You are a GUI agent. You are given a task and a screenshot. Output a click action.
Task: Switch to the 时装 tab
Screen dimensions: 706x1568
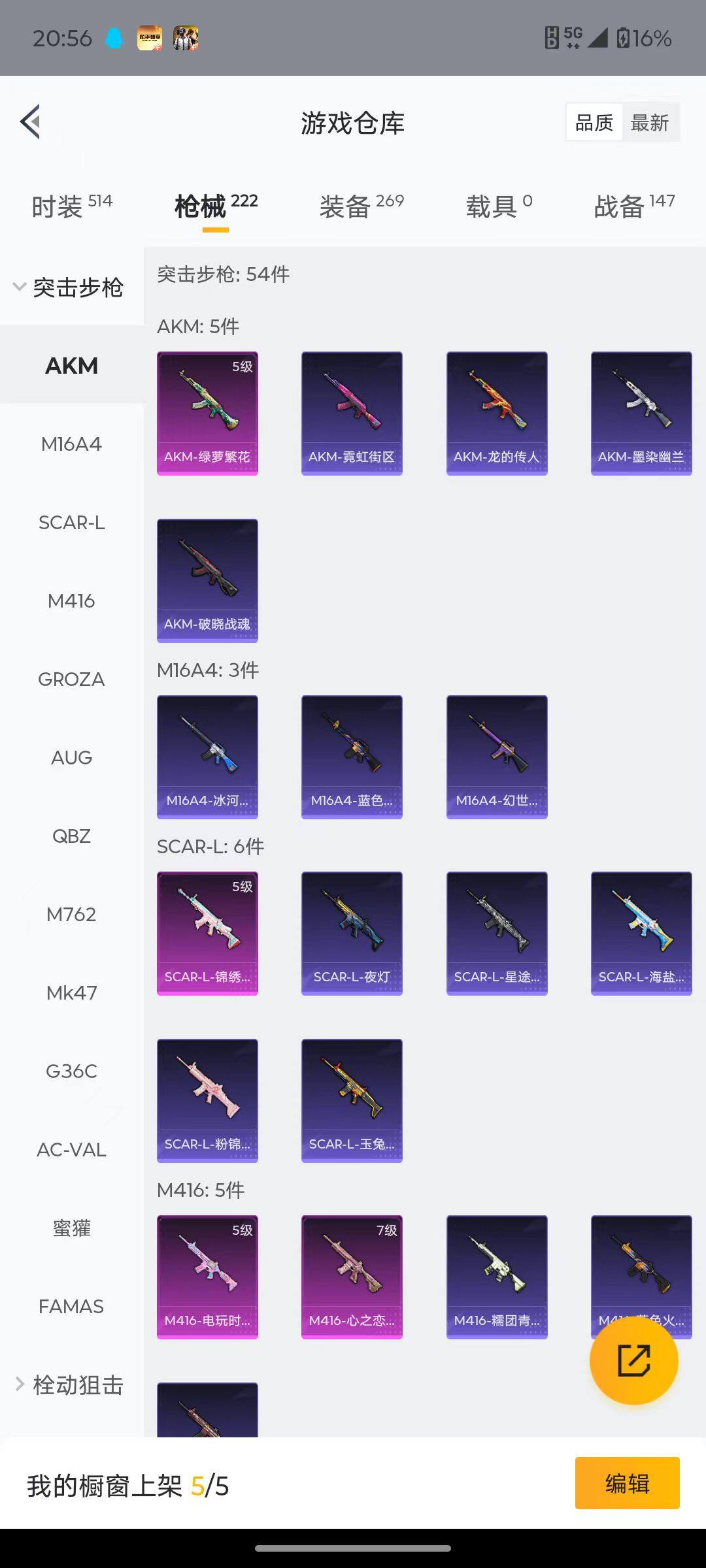click(71, 206)
